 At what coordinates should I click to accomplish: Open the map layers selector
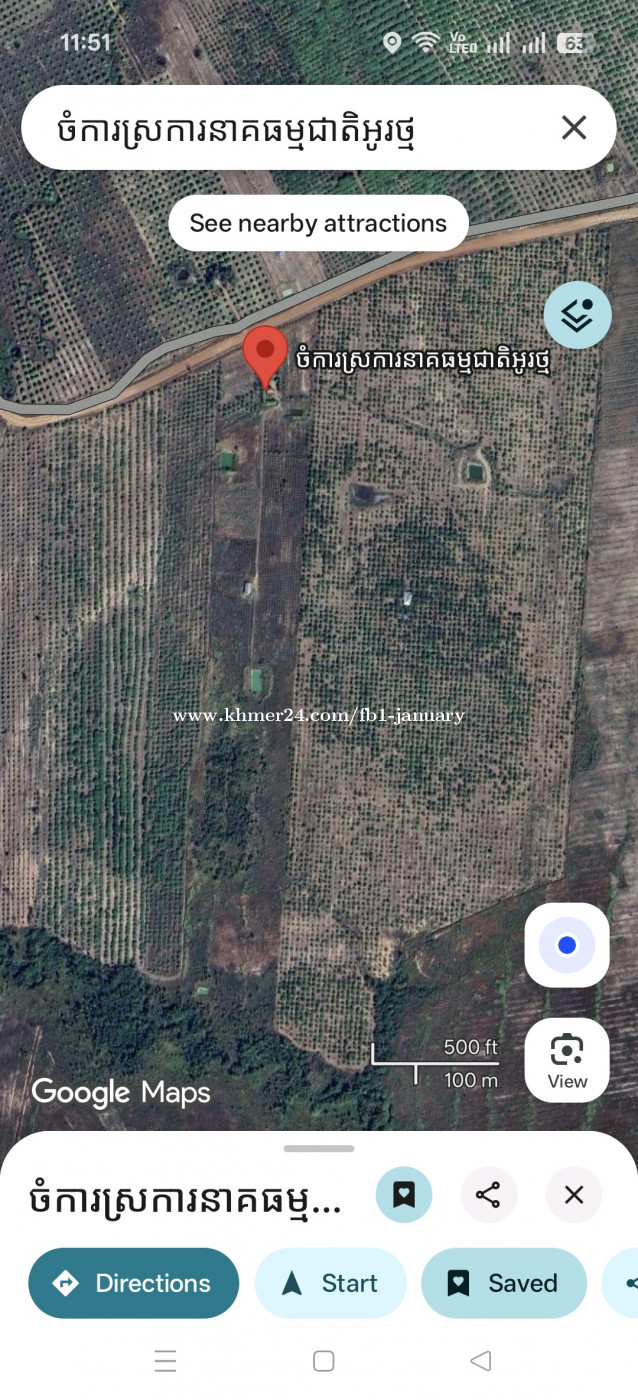[577, 315]
